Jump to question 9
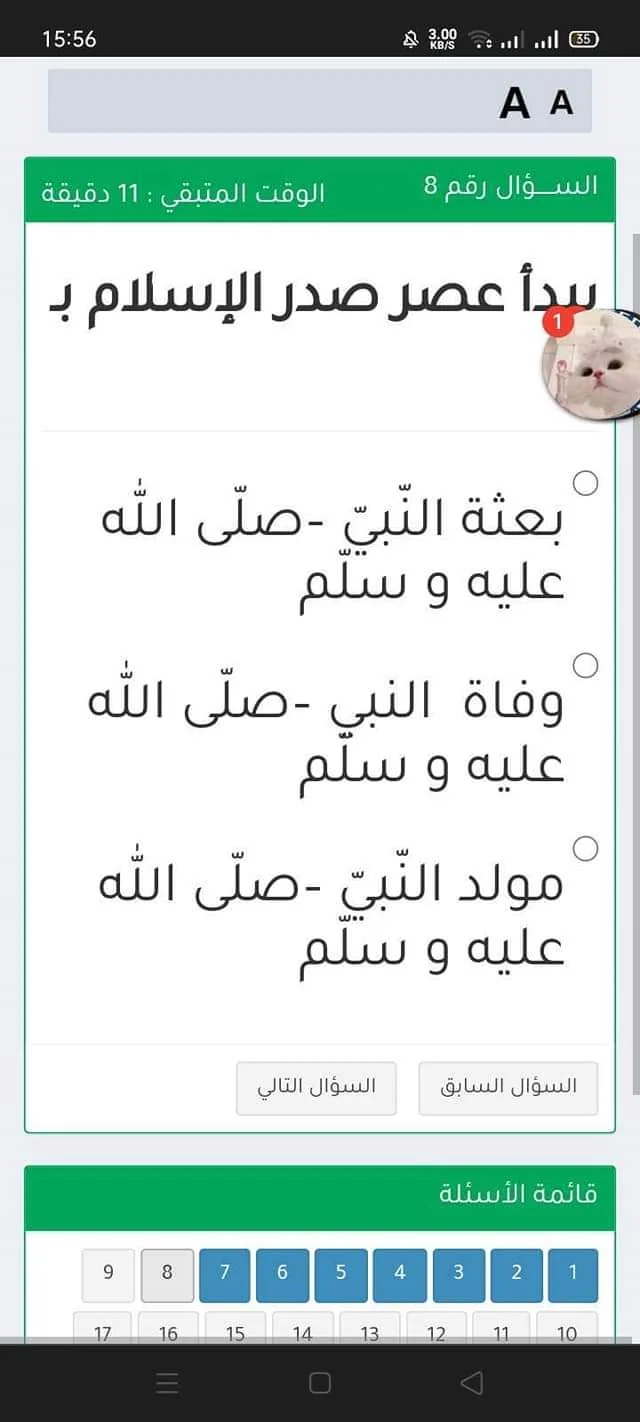 pyautogui.click(x=108, y=1274)
